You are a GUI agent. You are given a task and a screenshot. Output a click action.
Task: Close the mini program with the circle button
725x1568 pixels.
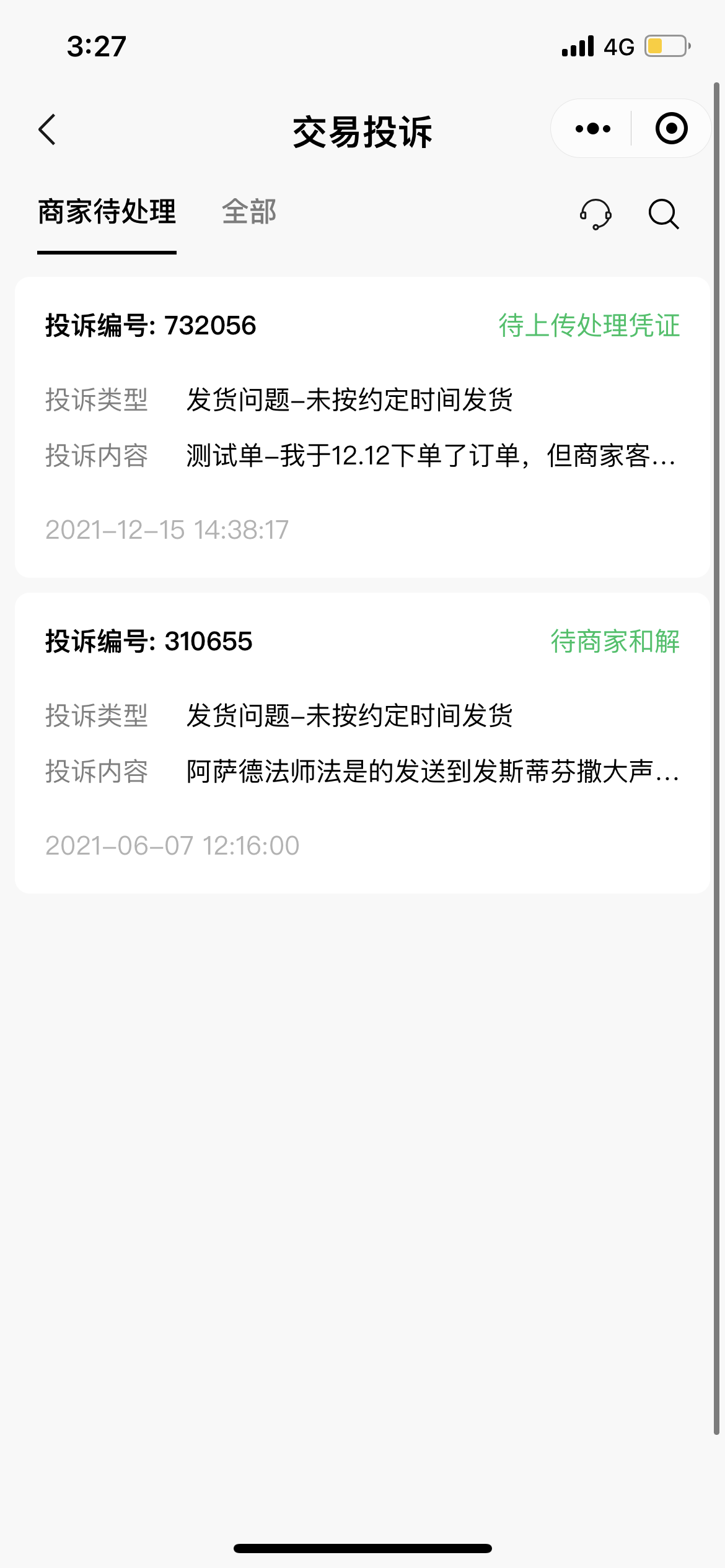[x=672, y=128]
